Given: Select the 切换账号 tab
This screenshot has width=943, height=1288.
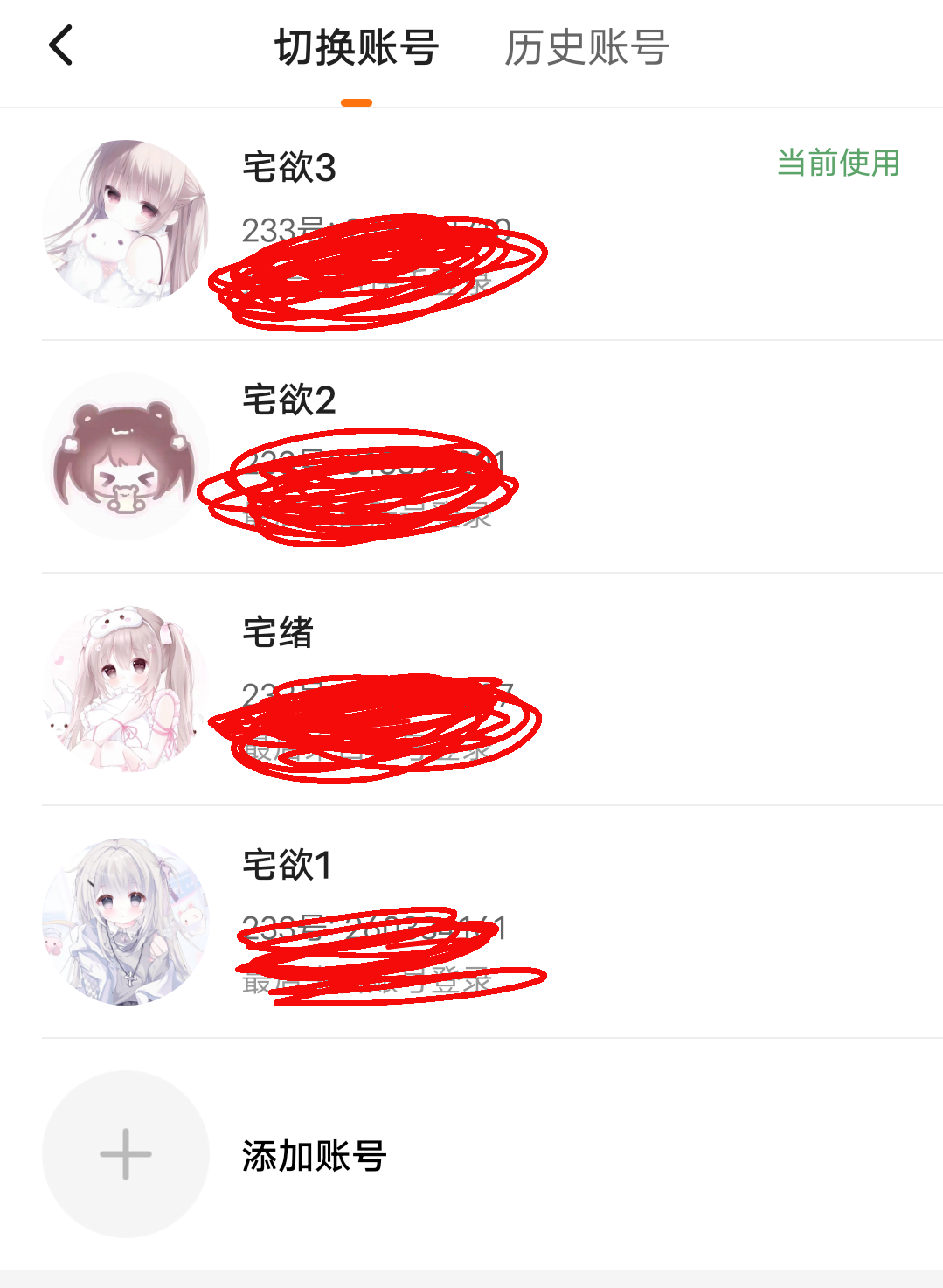Looking at the screenshot, I should pyautogui.click(x=357, y=47).
